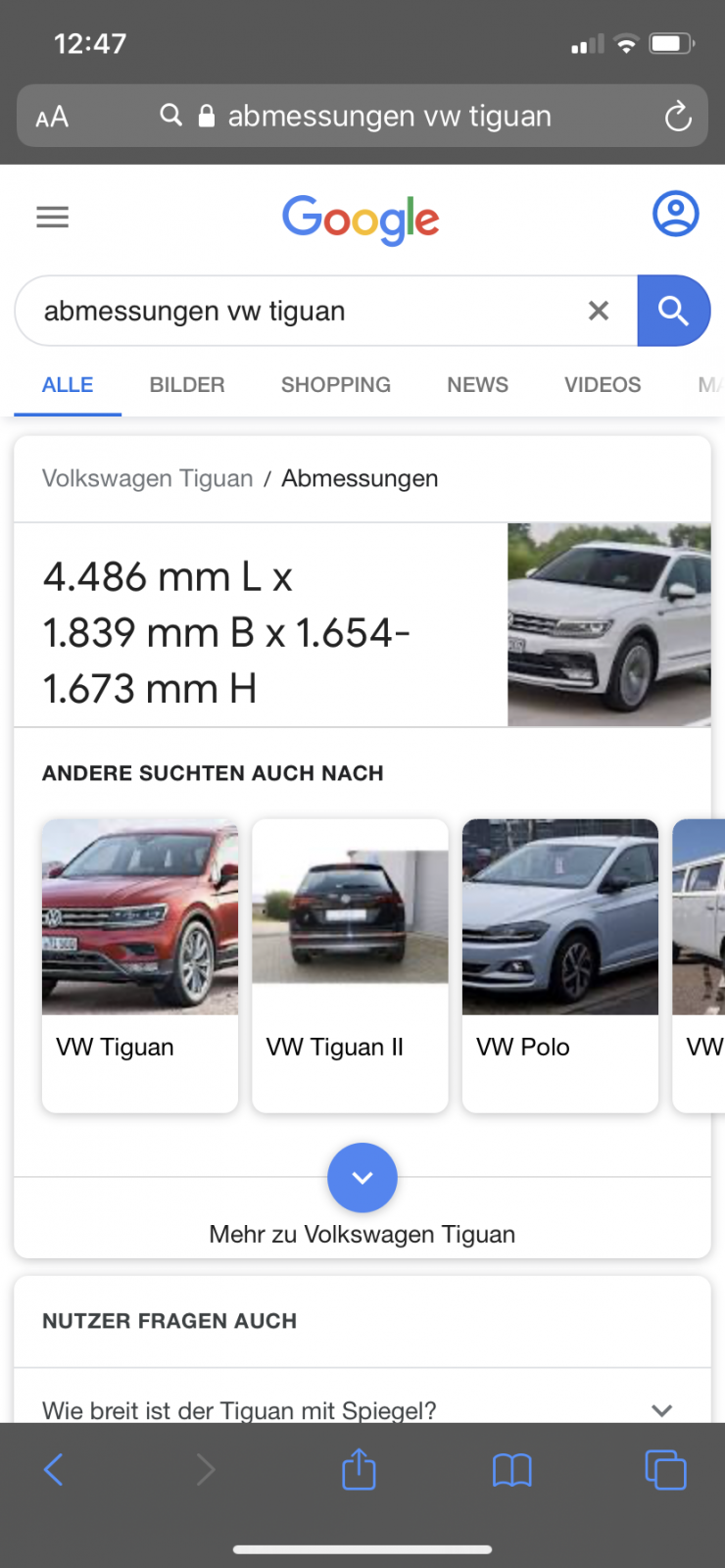Screen dimensions: 725x1568
Task: Open the VW Polo card
Action: 559,964
